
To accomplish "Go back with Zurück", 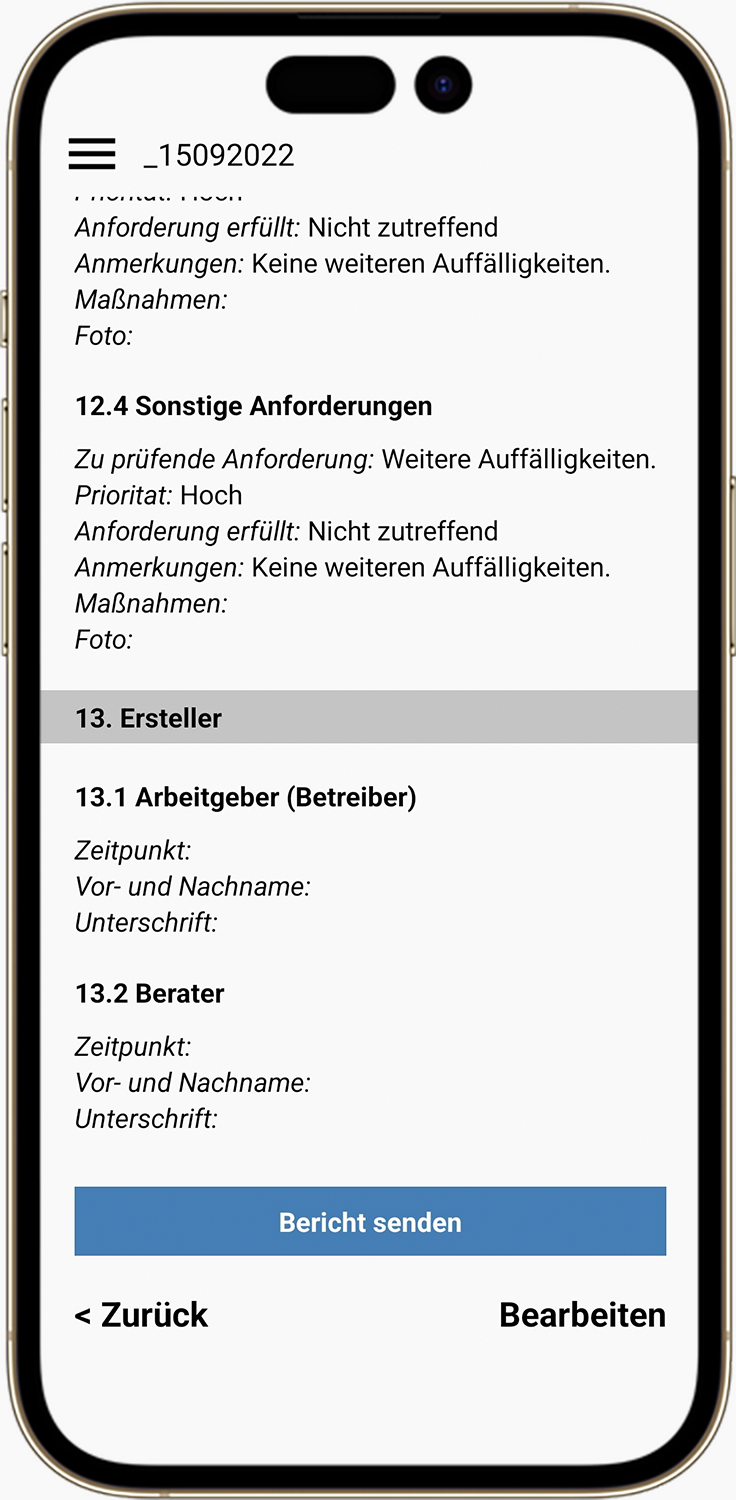I will (x=141, y=1314).
